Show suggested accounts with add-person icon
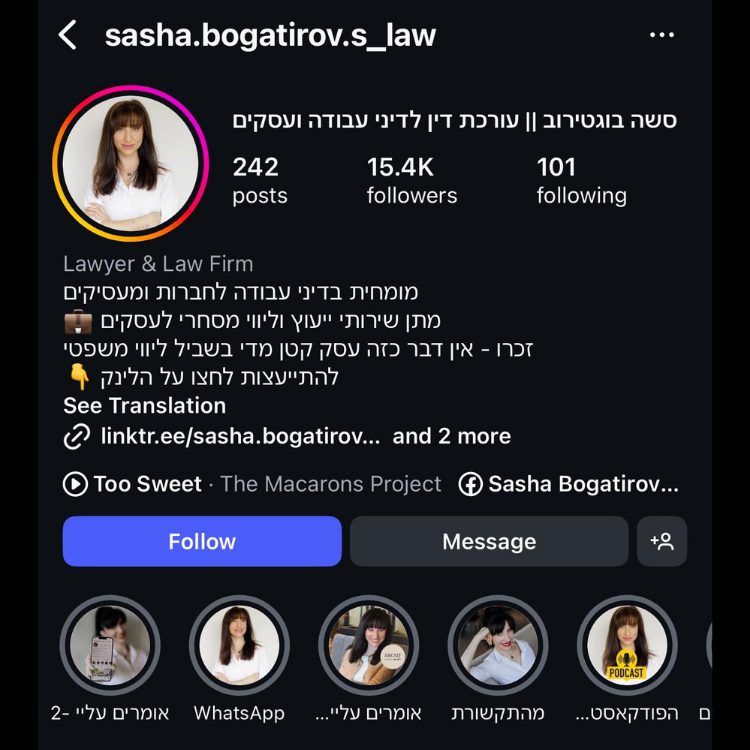750x750 pixels. point(662,541)
